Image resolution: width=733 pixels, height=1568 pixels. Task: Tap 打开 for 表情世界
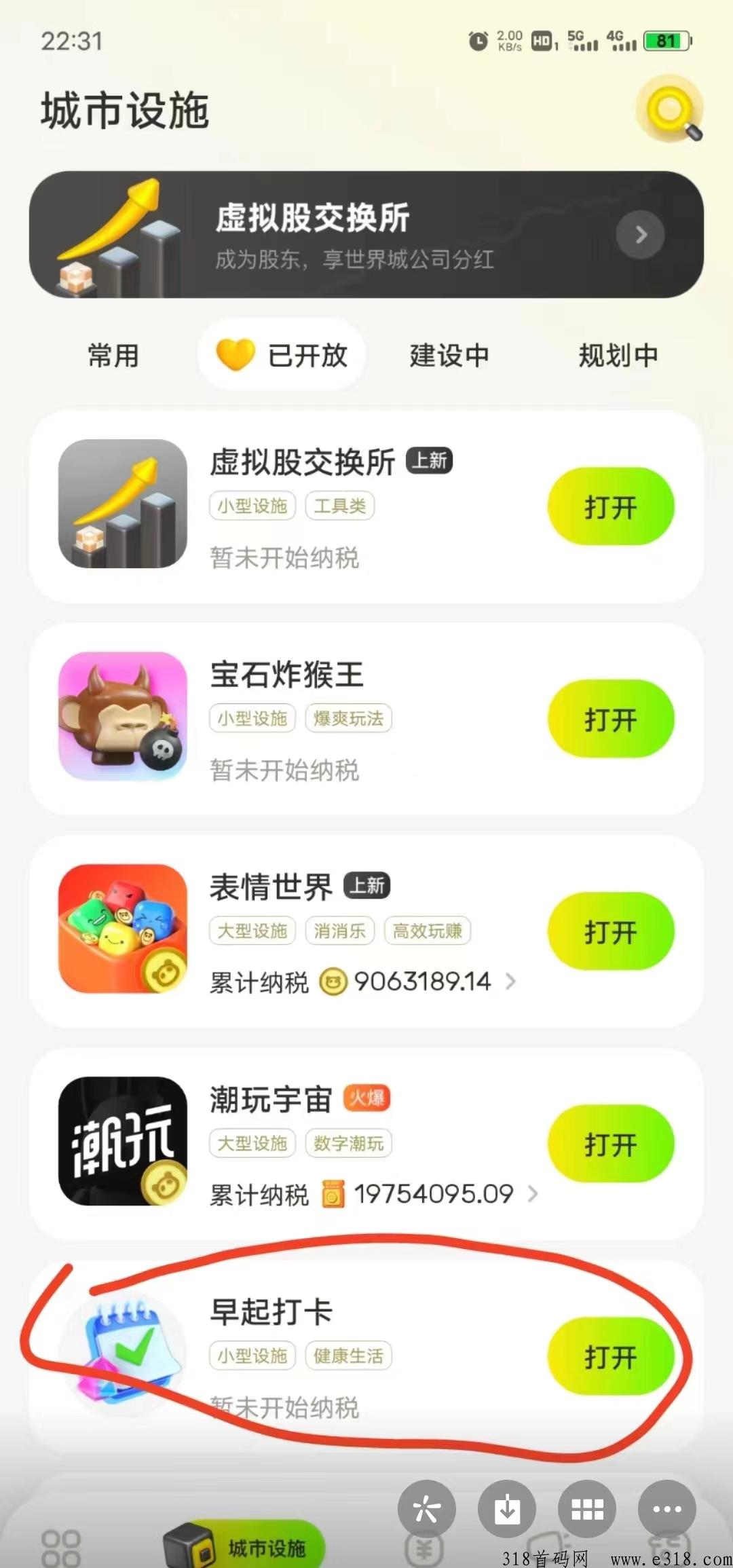click(x=611, y=931)
